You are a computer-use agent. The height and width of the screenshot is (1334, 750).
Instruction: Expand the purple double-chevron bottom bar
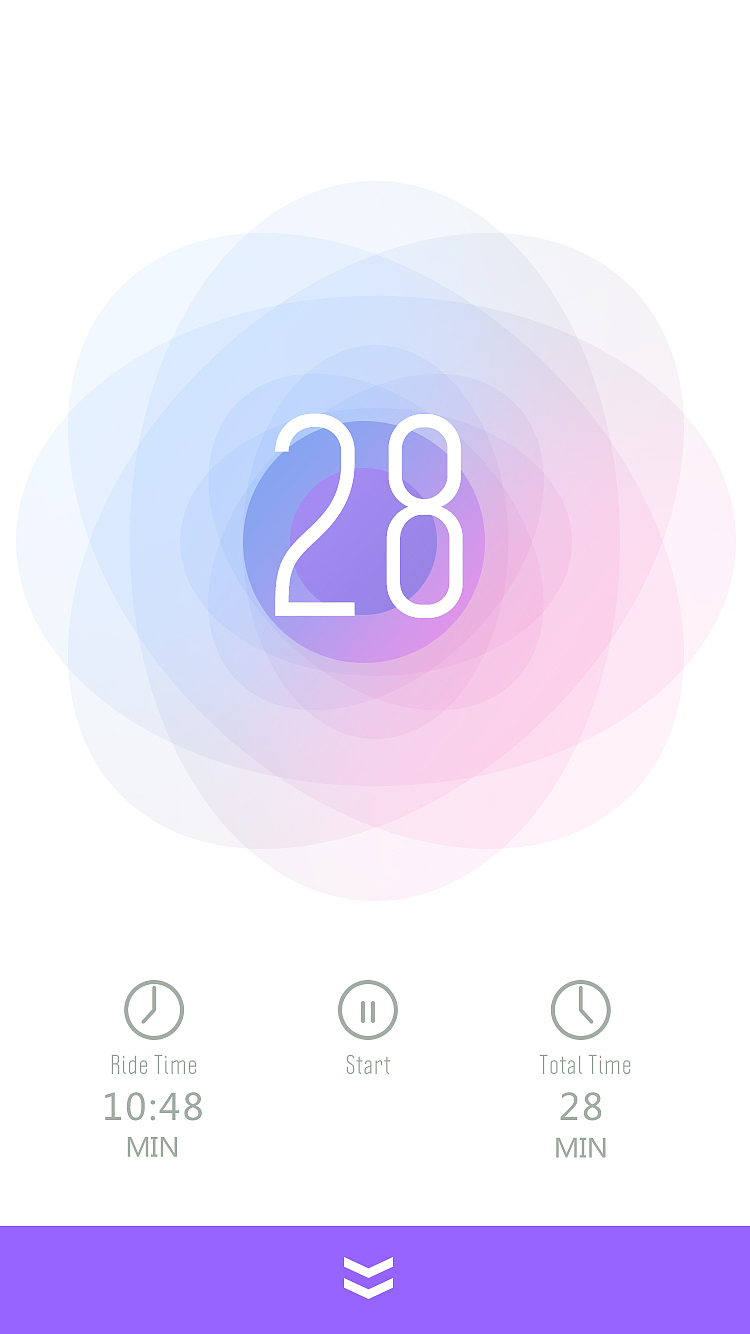[369, 1278]
